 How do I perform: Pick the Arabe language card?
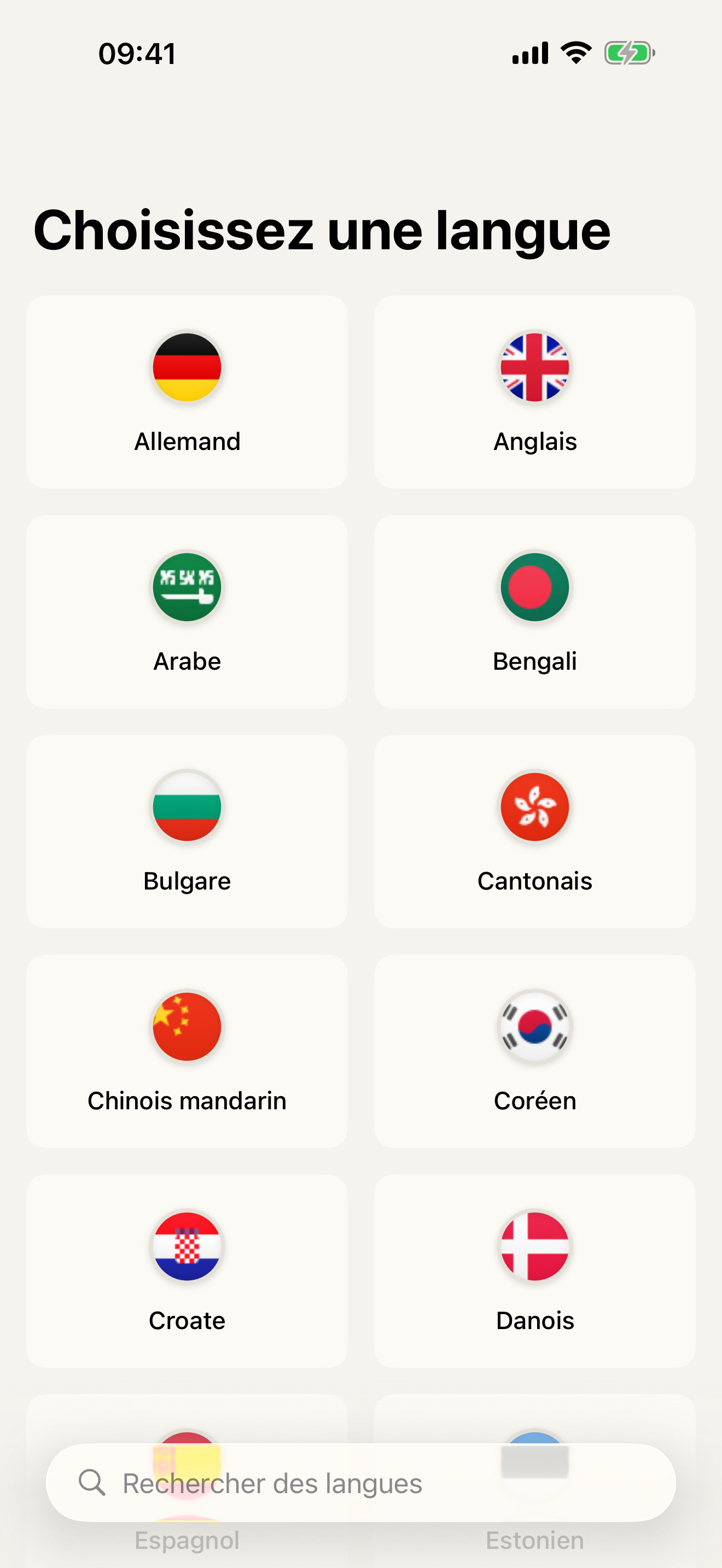click(187, 612)
